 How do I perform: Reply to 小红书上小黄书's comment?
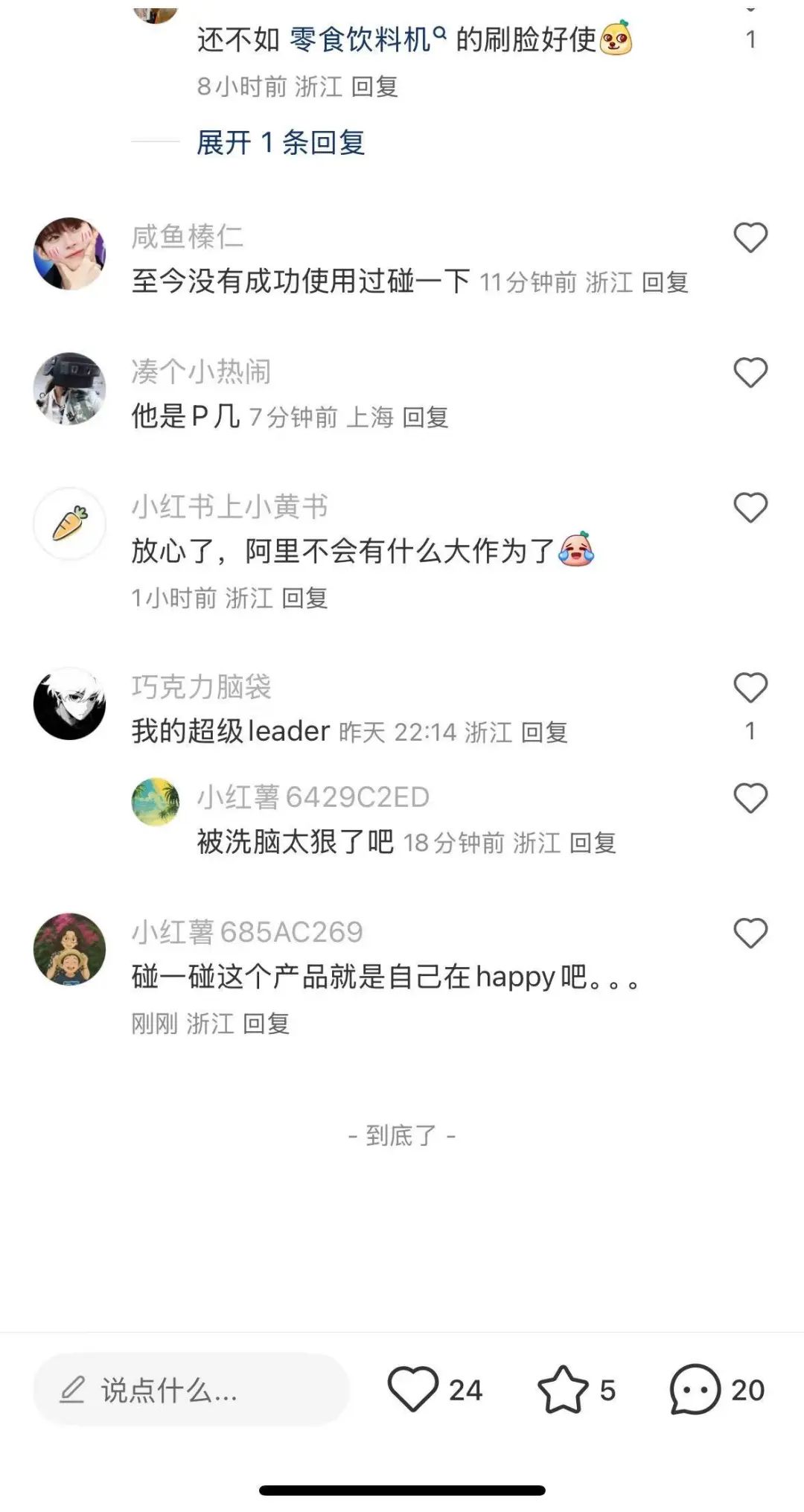[304, 598]
